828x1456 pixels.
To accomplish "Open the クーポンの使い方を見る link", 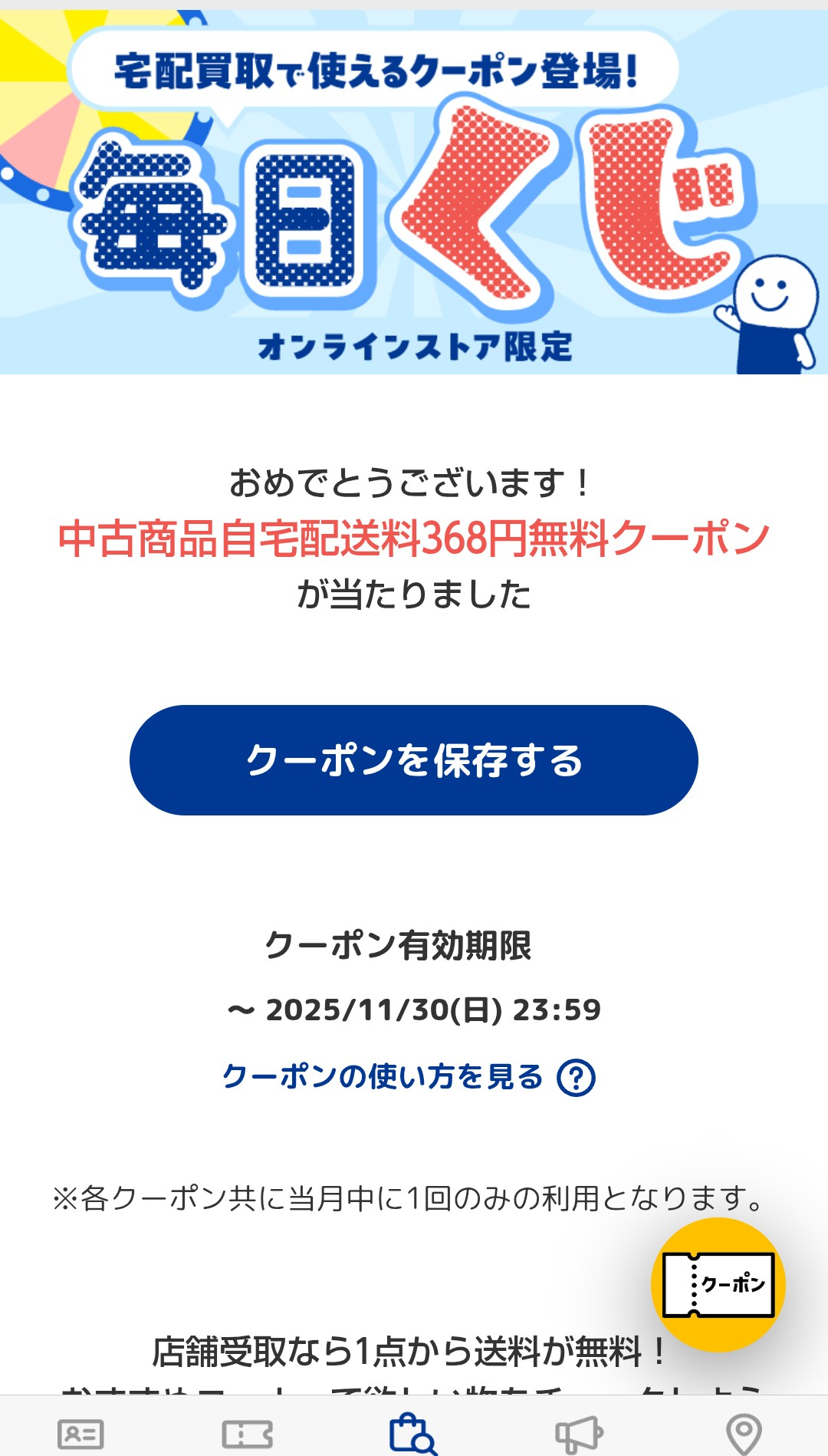I will 408,1077.
